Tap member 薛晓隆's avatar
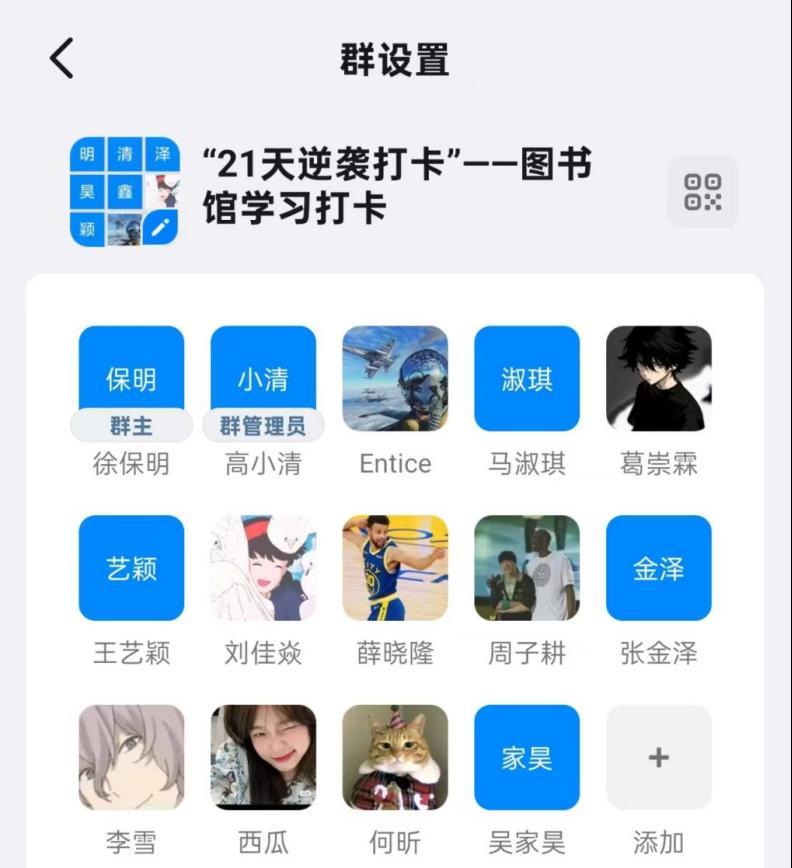This screenshot has height=868, width=792. (395, 568)
